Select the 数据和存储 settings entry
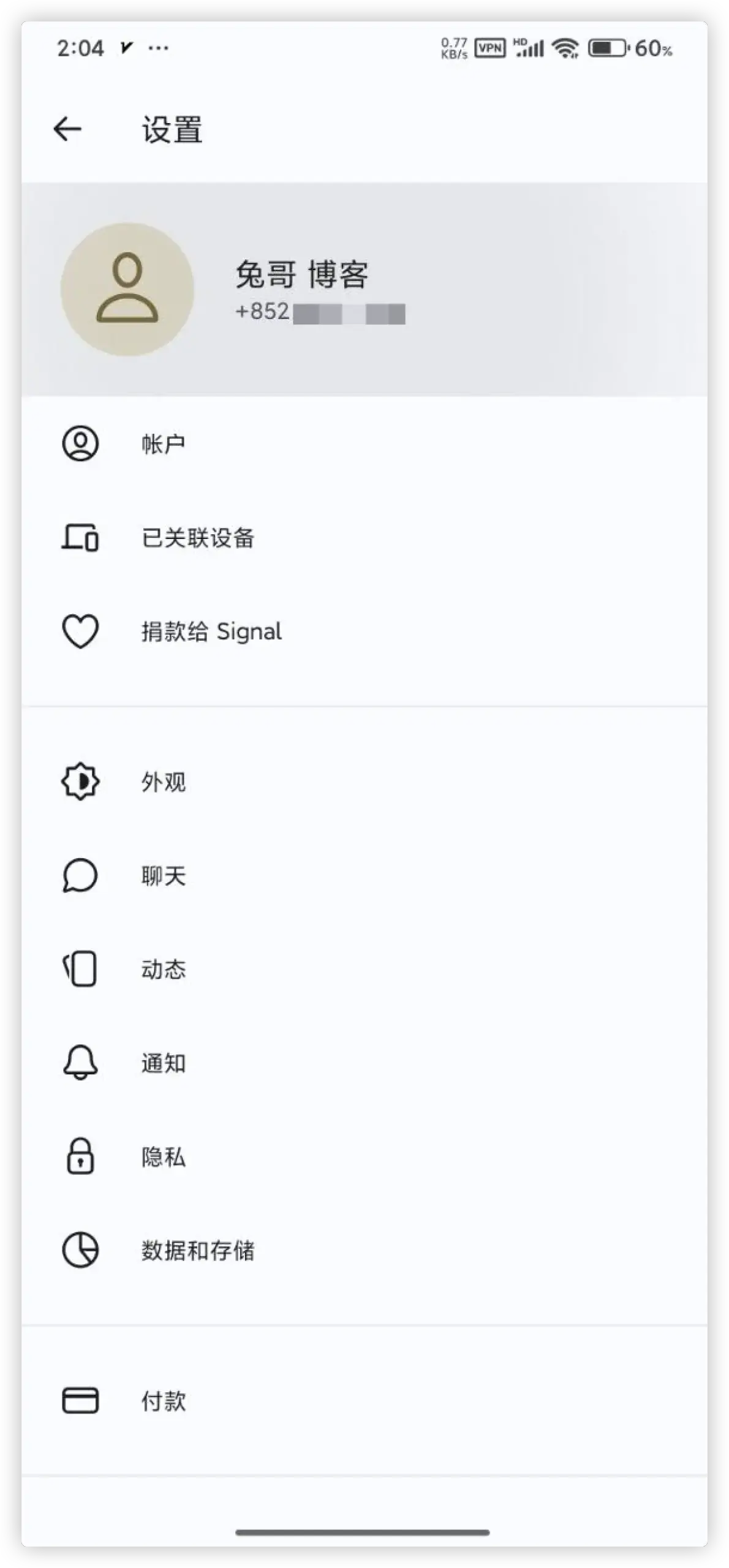This screenshot has height=1568, width=729. click(x=198, y=1251)
